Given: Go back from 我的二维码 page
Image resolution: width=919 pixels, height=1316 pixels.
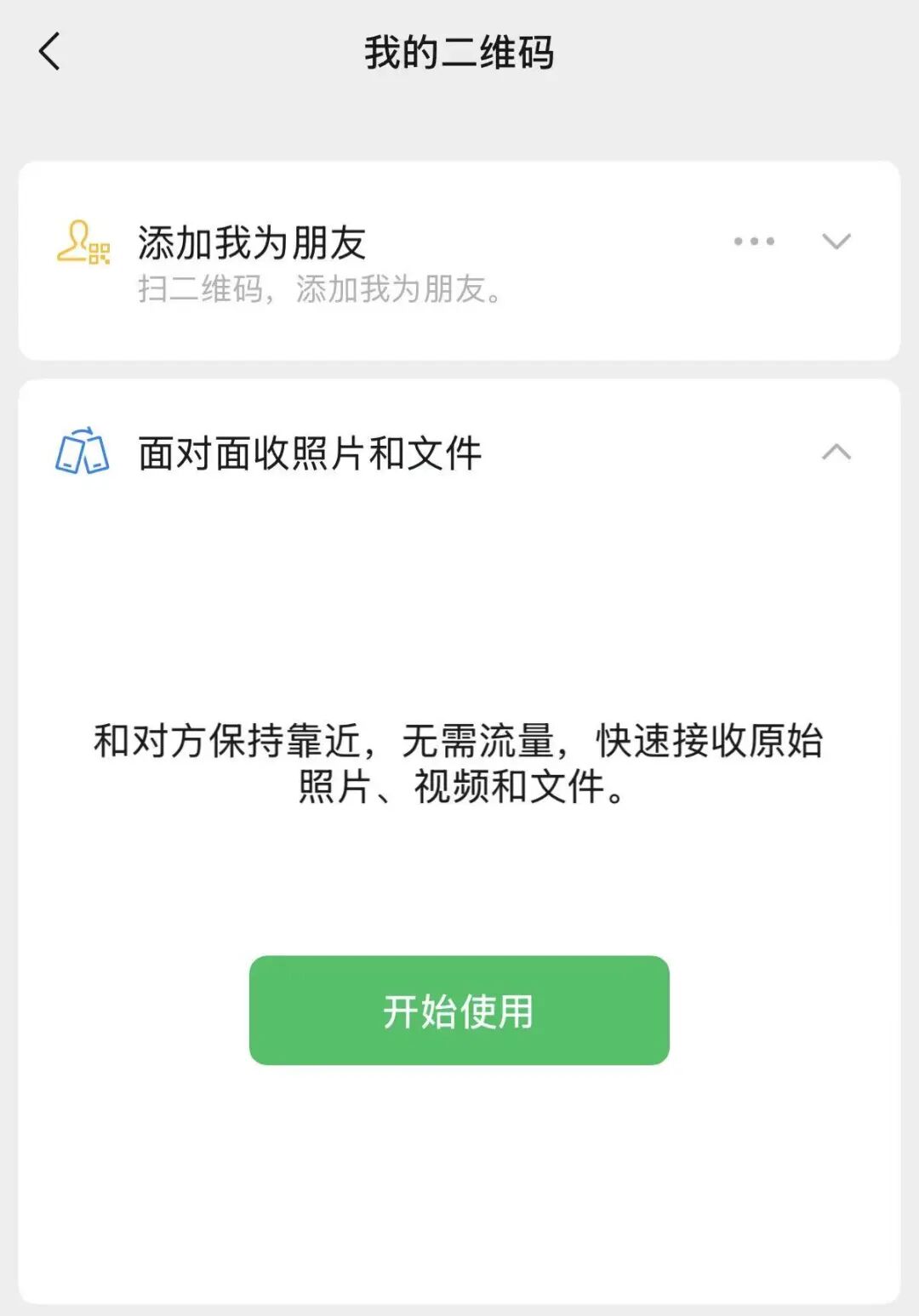Looking at the screenshot, I should [50, 52].
